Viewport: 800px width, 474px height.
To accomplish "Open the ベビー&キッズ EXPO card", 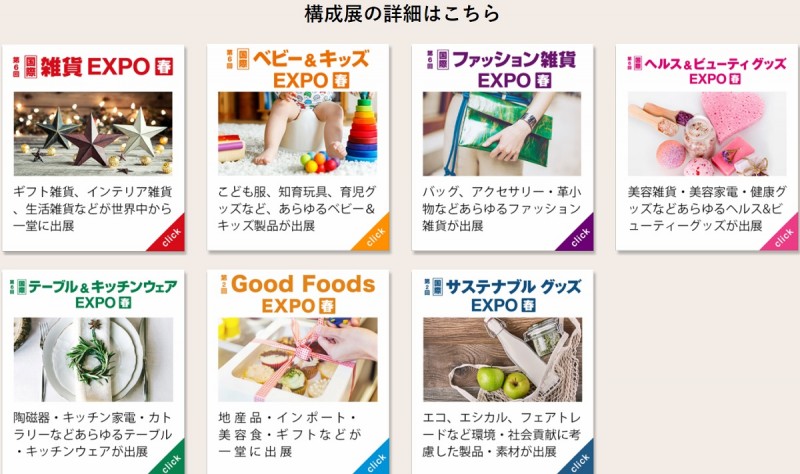I will pyautogui.click(x=297, y=148).
